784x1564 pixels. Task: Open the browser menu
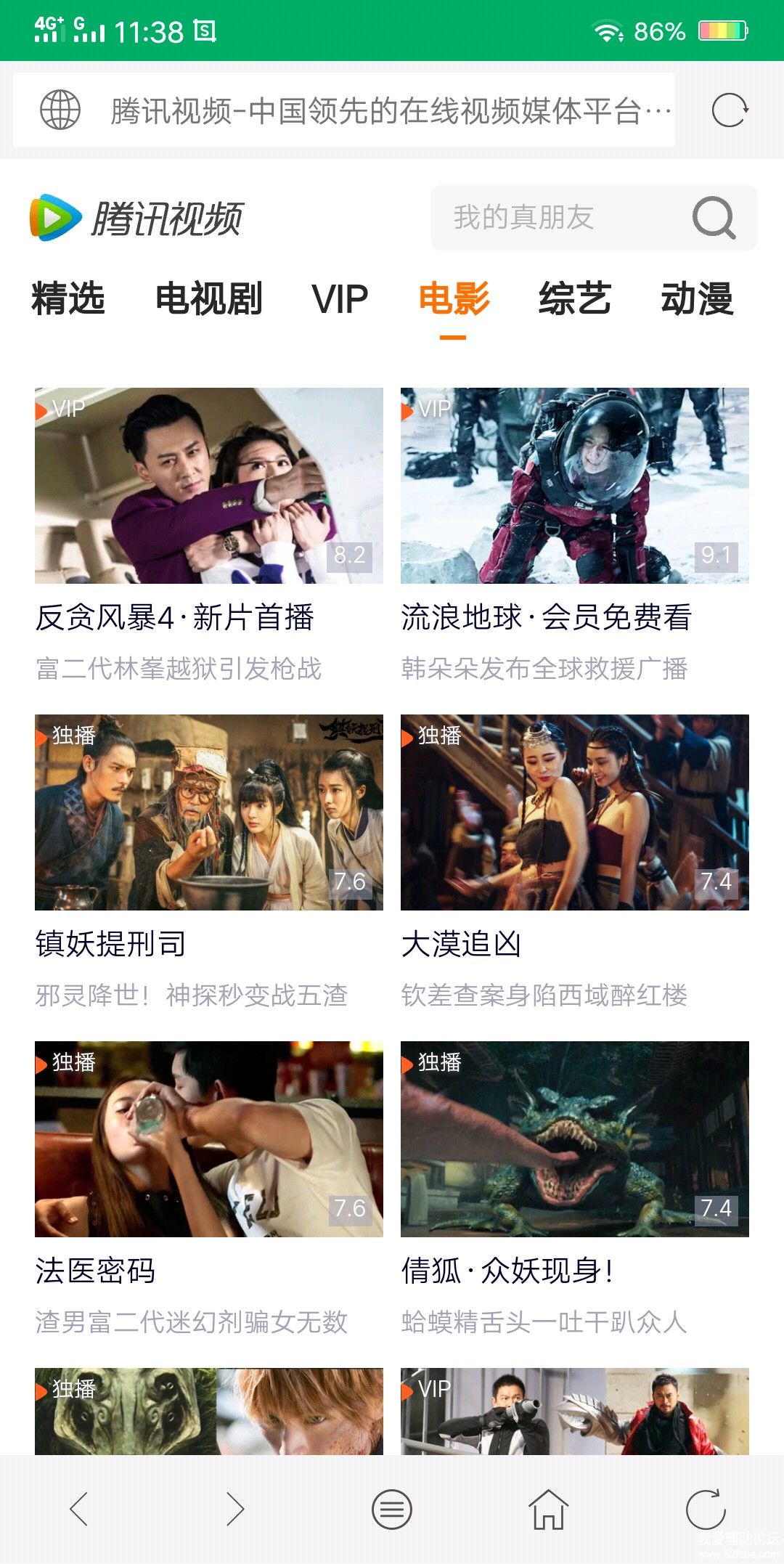pos(392,1509)
